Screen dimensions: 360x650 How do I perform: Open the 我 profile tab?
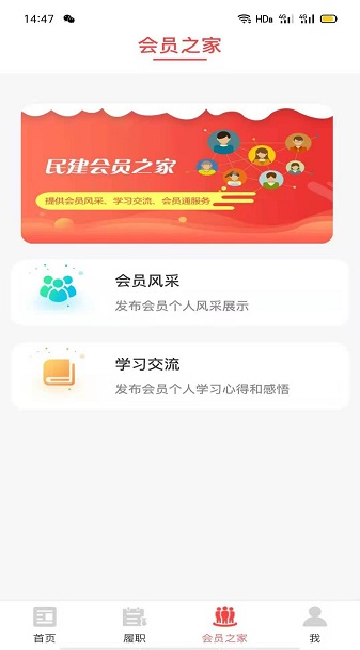315,625
